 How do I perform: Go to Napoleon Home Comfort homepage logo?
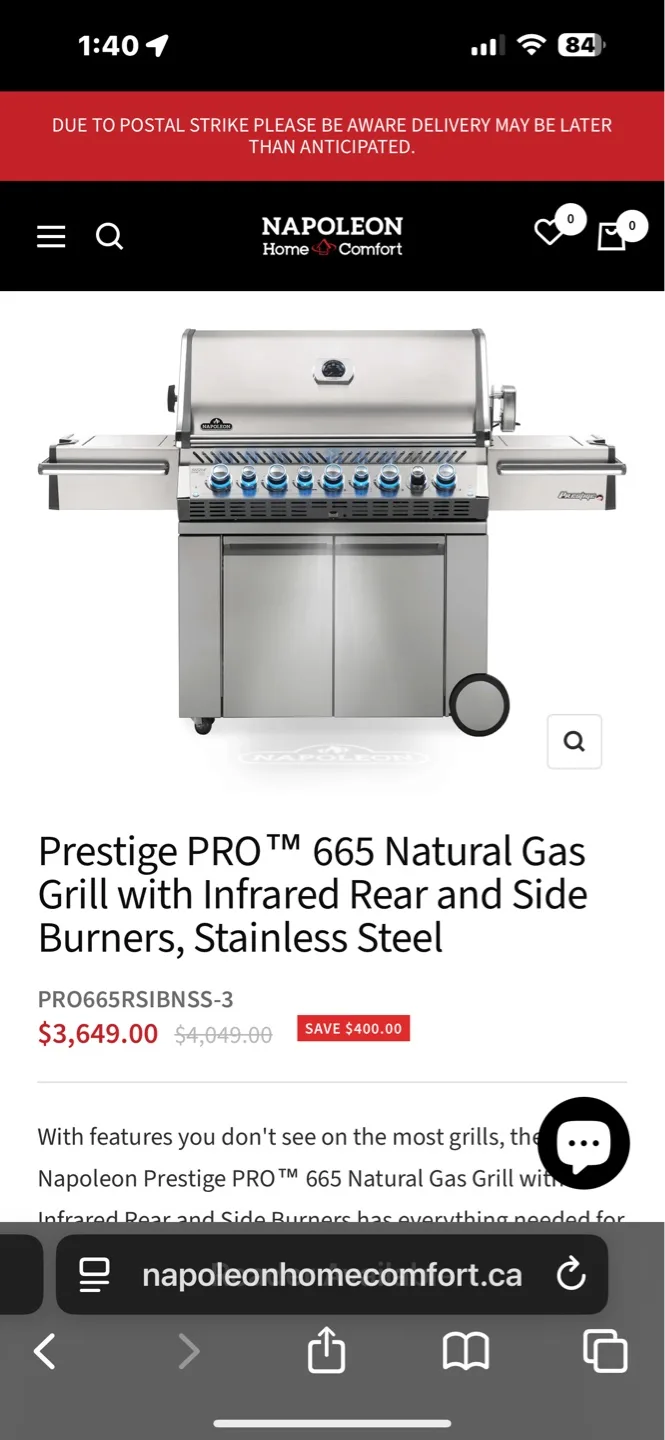[x=332, y=236]
